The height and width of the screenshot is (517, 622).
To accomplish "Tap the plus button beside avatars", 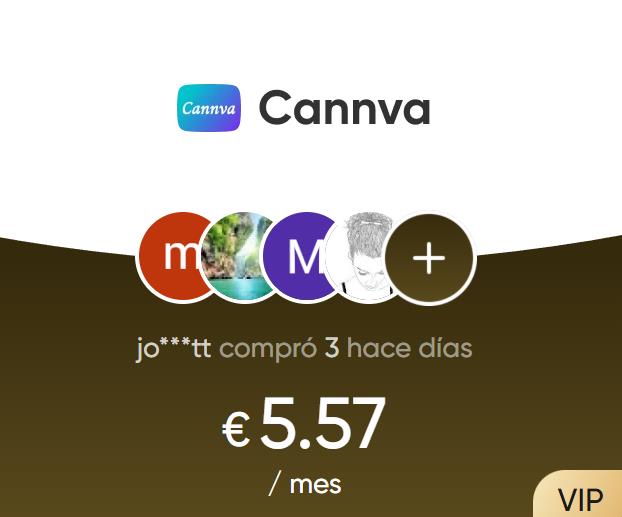I will [x=429, y=258].
